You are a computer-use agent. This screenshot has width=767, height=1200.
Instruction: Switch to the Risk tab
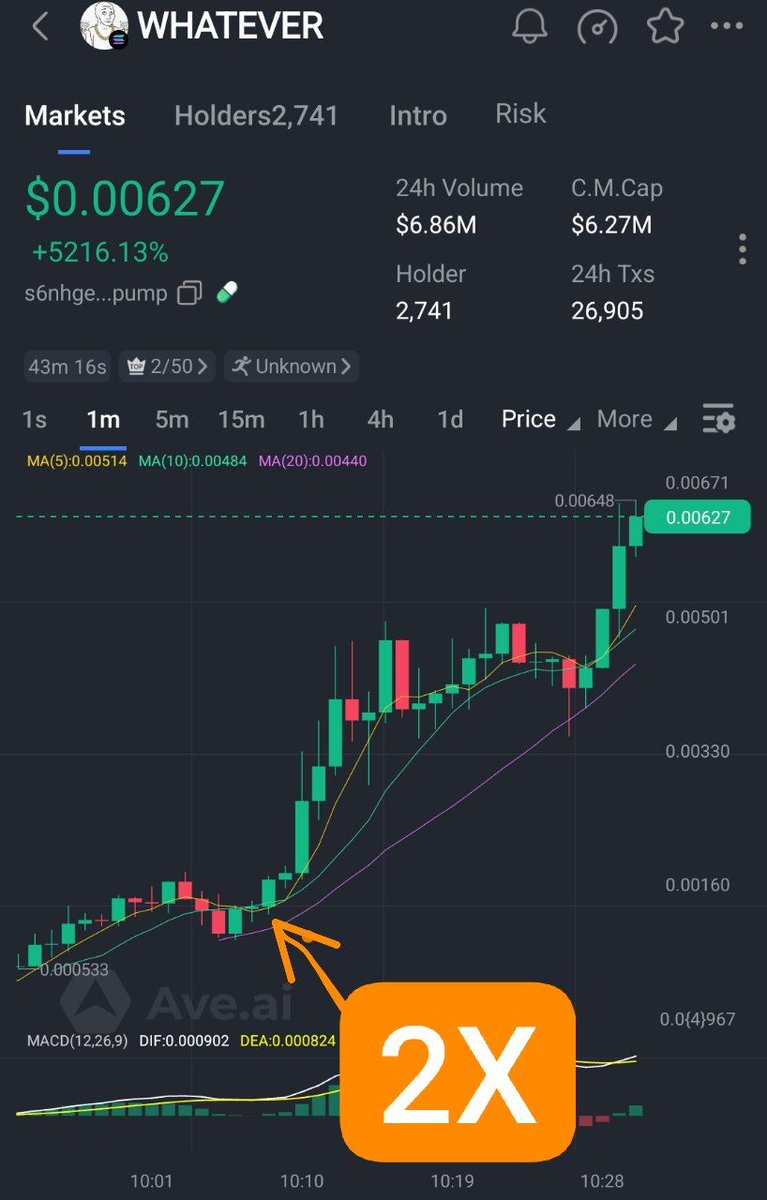coord(520,114)
